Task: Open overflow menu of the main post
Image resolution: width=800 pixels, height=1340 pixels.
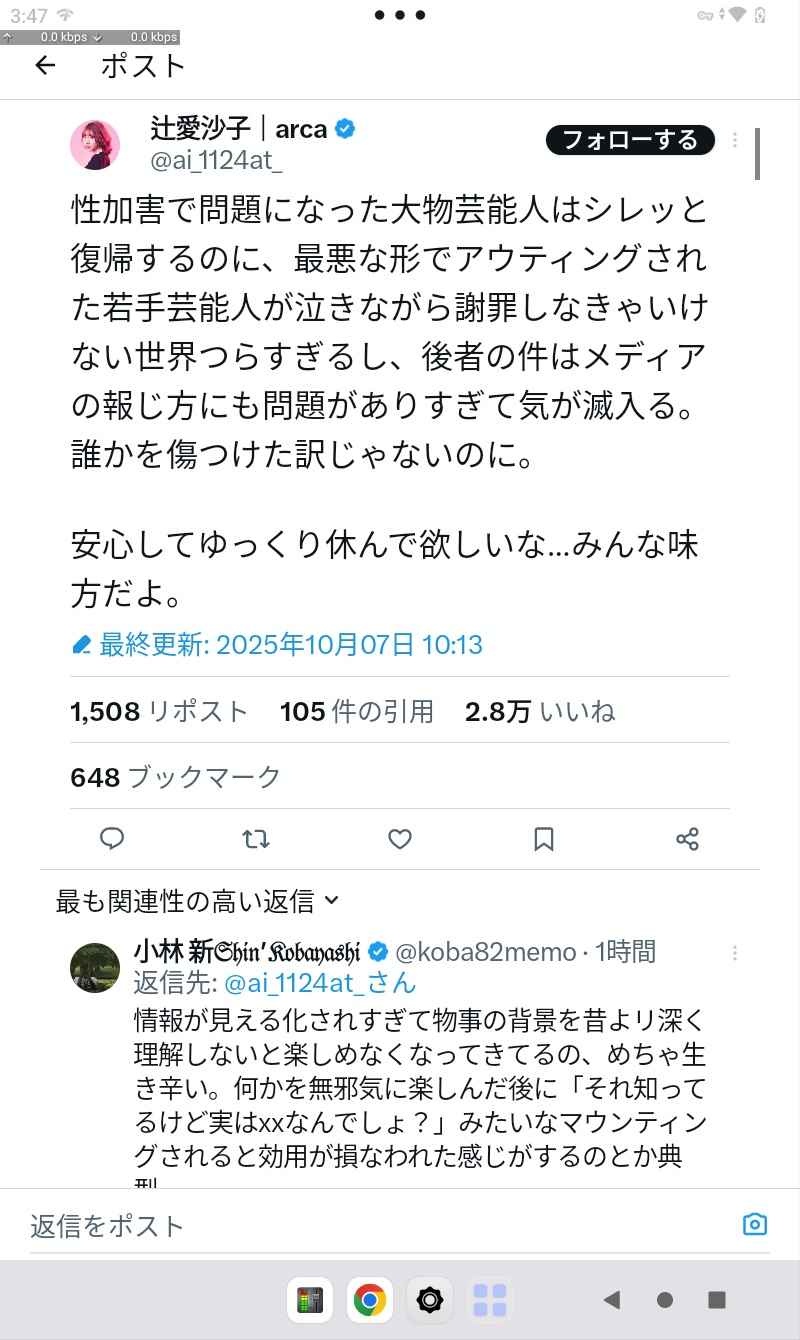Action: tap(735, 140)
